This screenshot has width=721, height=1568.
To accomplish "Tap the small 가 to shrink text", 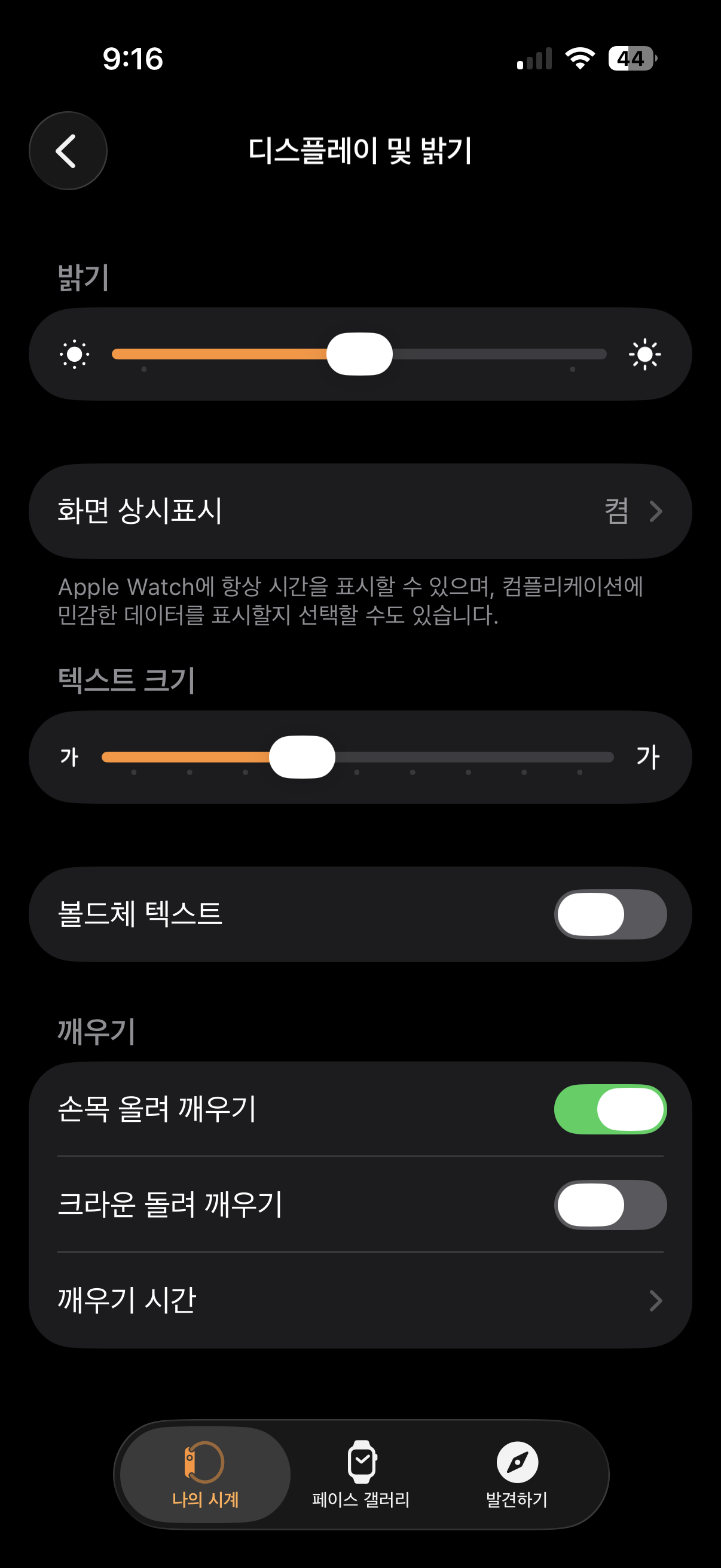I will click(69, 757).
